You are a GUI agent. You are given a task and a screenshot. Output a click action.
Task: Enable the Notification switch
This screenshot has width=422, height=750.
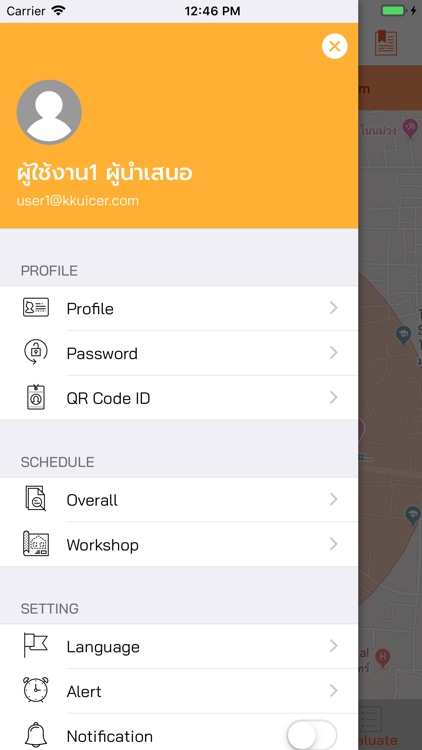(312, 735)
